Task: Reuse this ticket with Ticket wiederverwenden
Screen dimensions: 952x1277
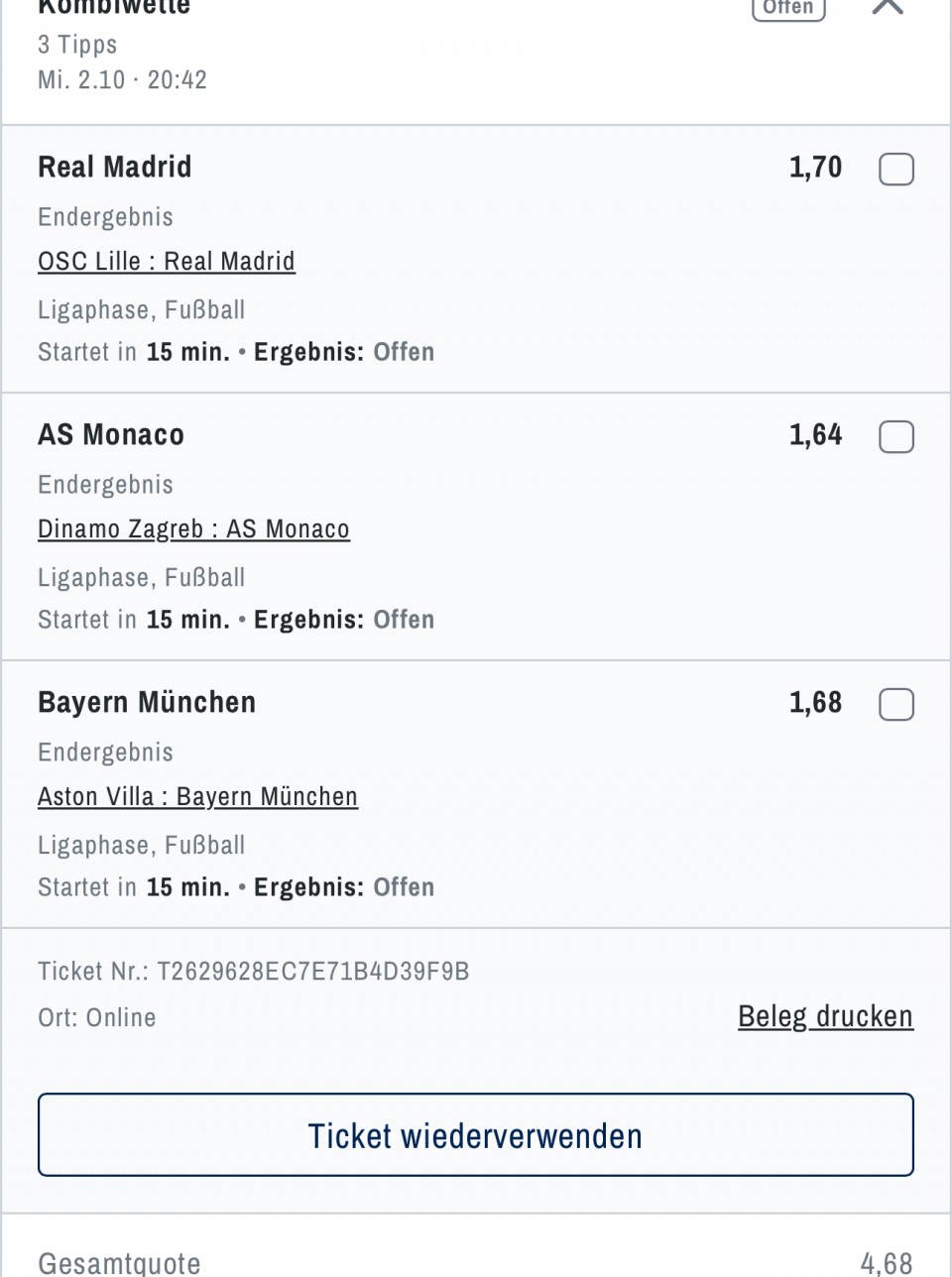Action: coord(476,1135)
